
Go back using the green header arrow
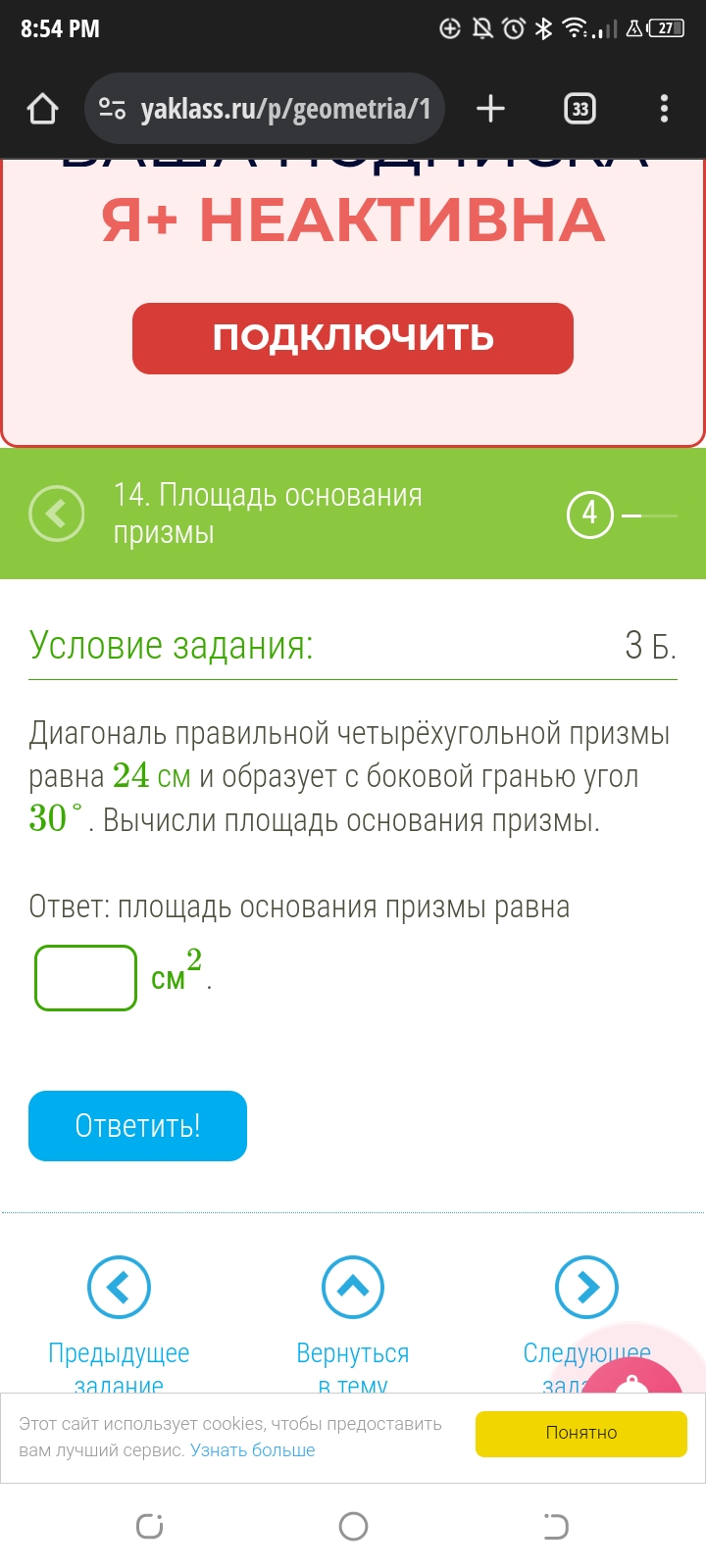(56, 514)
